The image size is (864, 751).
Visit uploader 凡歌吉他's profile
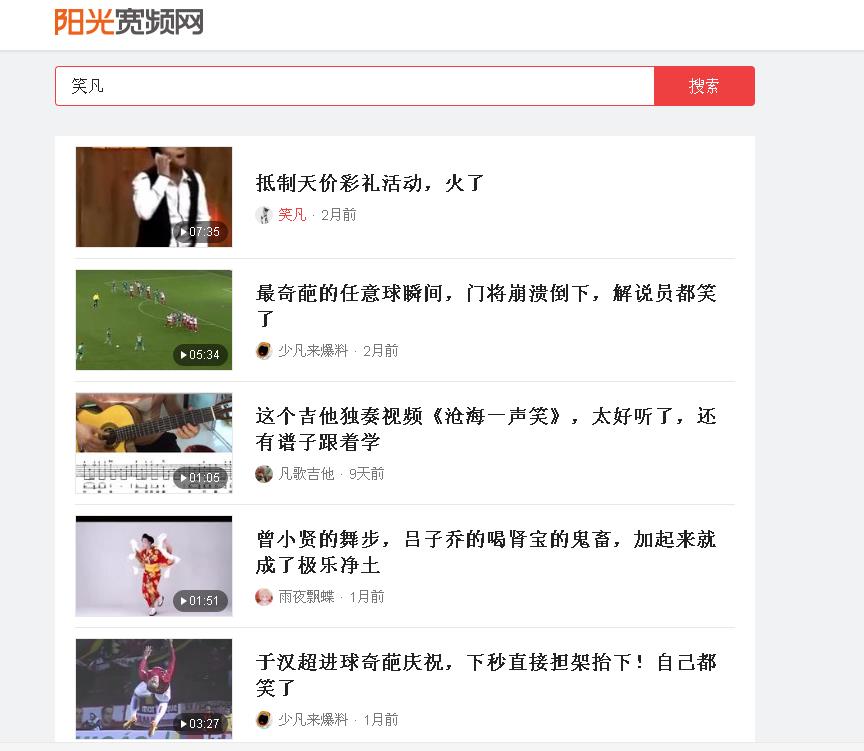pos(306,474)
